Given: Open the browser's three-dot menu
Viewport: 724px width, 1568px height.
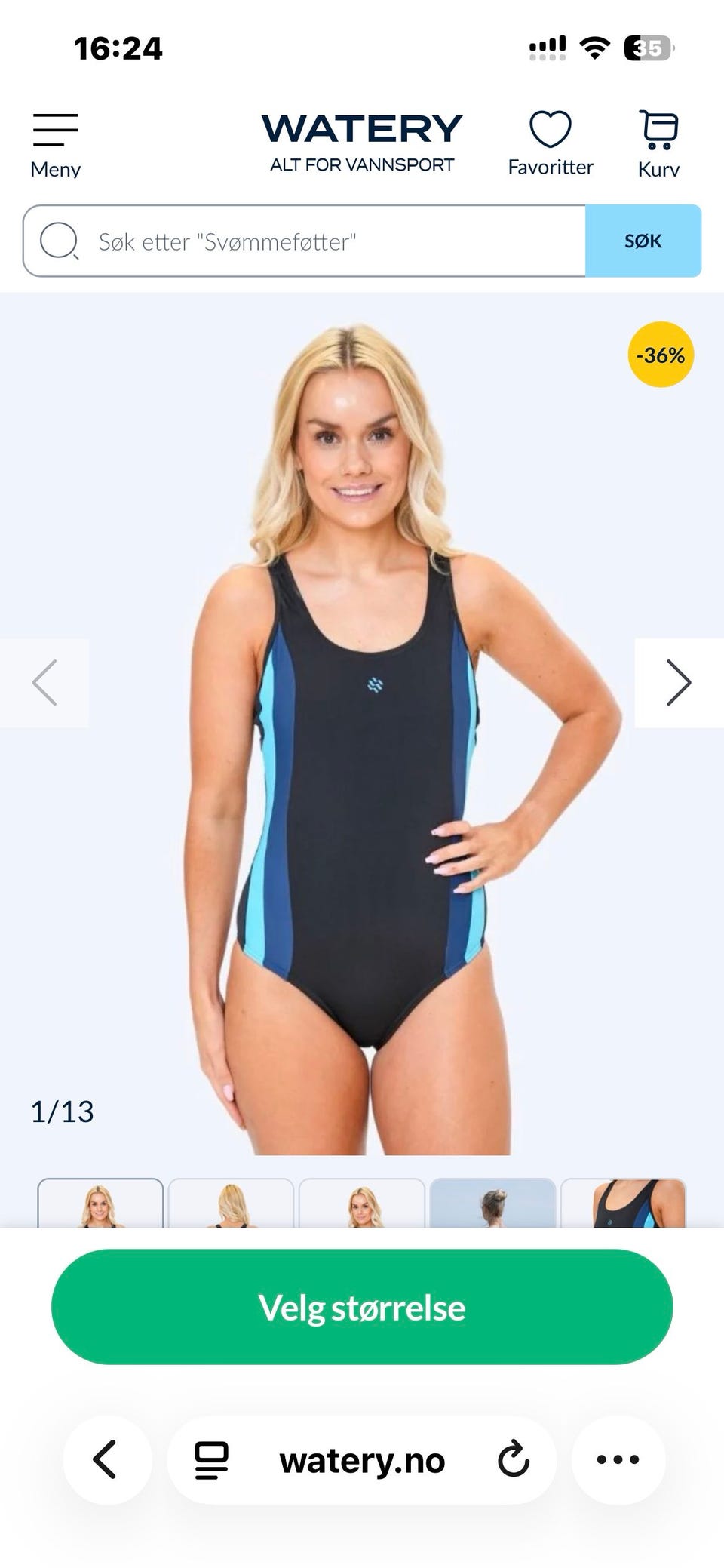Looking at the screenshot, I should click(x=618, y=1459).
